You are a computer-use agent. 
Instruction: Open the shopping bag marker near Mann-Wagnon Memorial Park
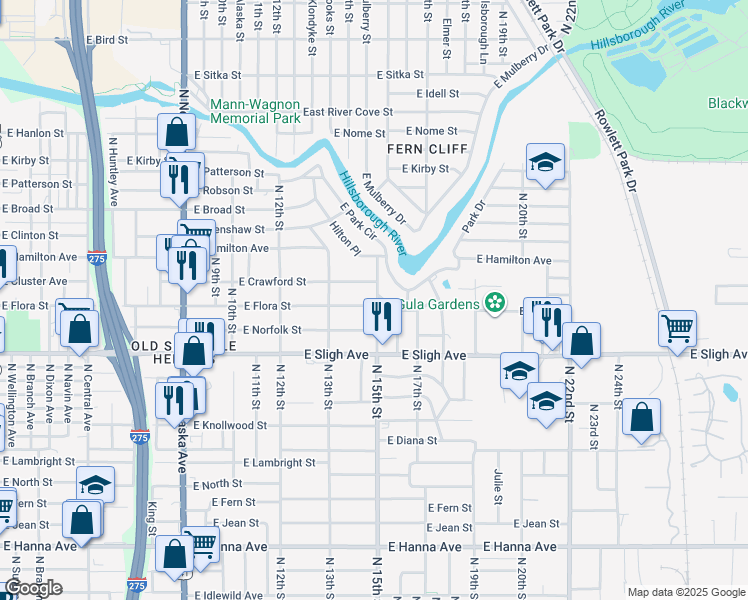click(177, 134)
